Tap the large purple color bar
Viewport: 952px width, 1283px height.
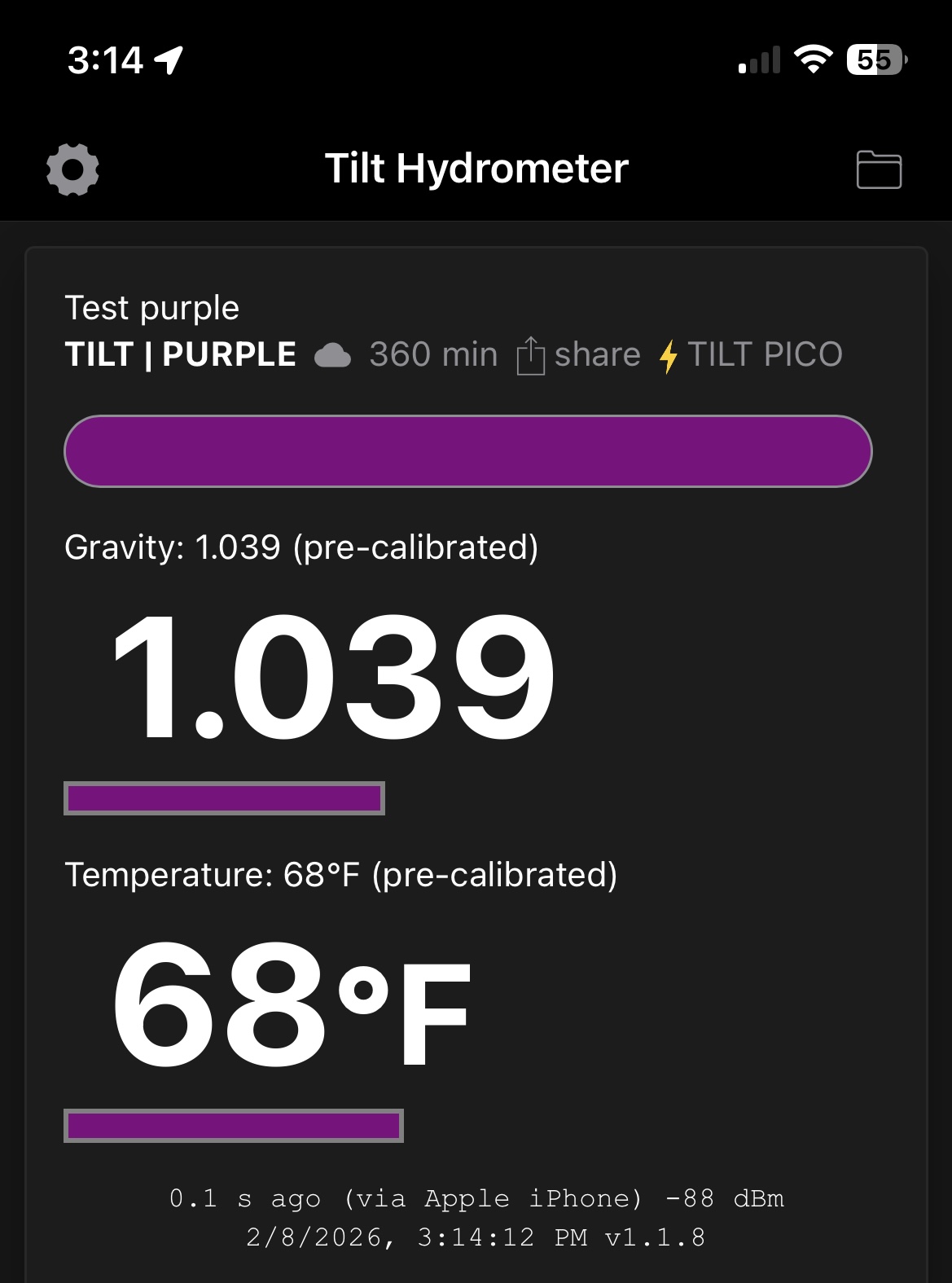point(467,451)
